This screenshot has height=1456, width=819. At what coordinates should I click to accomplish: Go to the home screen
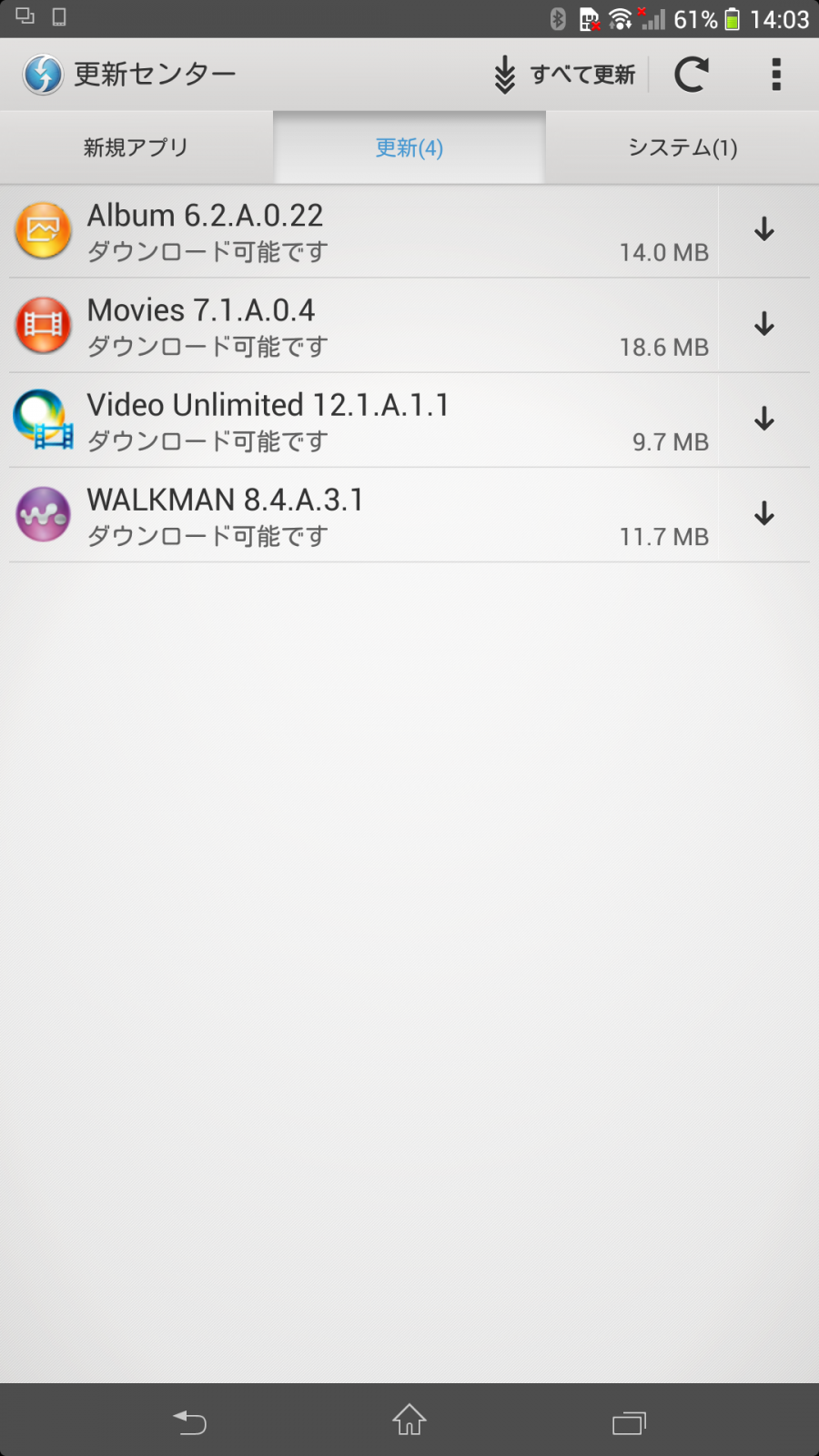[409, 1421]
